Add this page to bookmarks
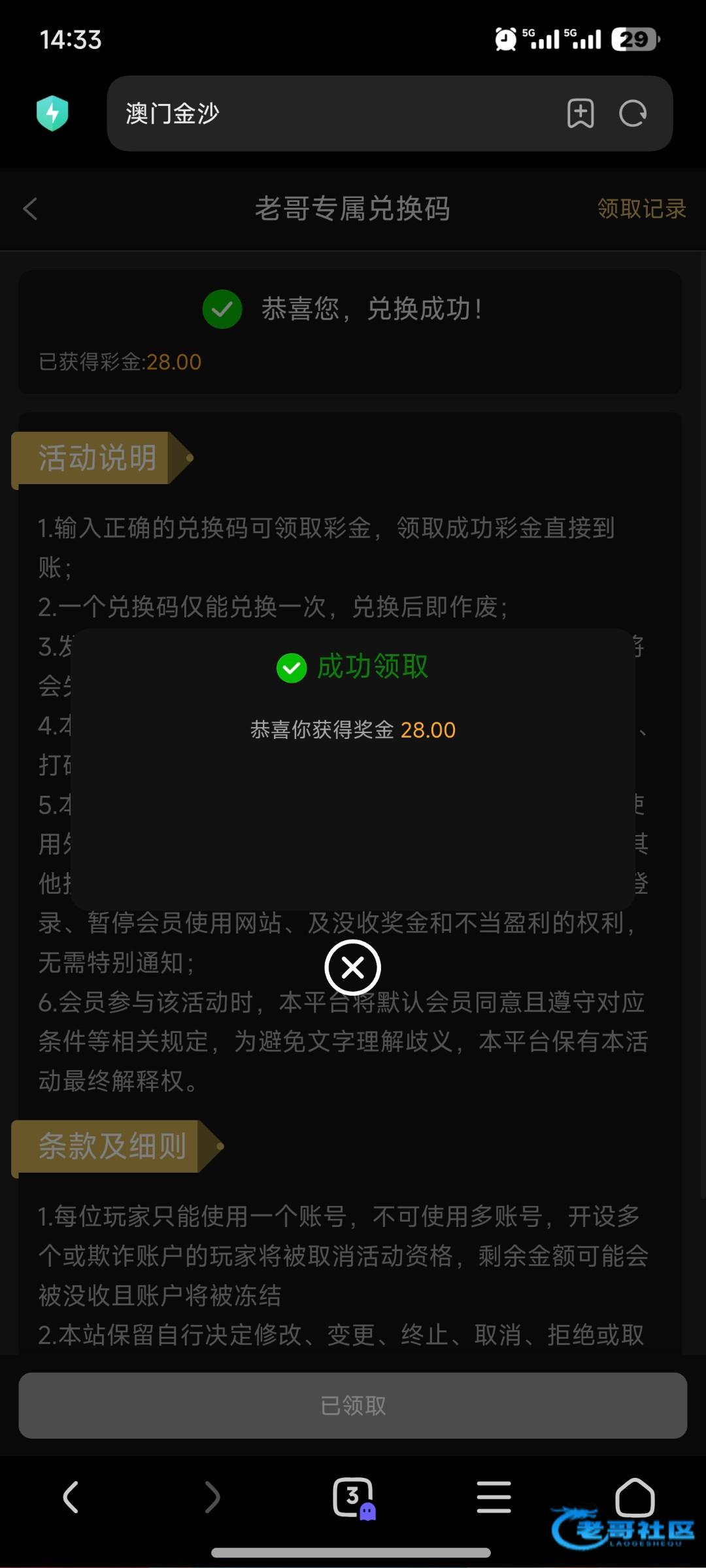The width and height of the screenshot is (706, 1568). 580,114
